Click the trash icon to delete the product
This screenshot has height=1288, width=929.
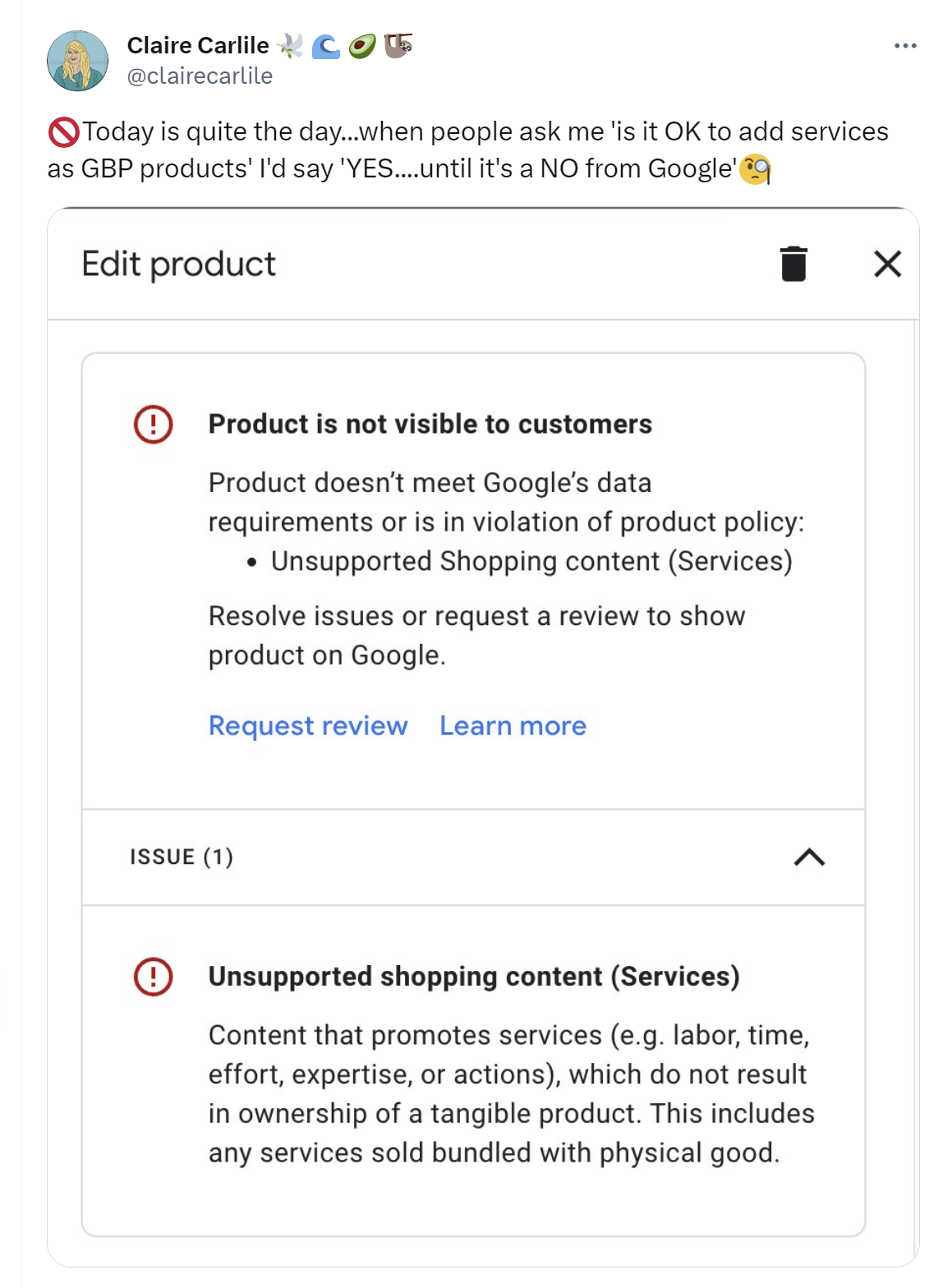(793, 264)
